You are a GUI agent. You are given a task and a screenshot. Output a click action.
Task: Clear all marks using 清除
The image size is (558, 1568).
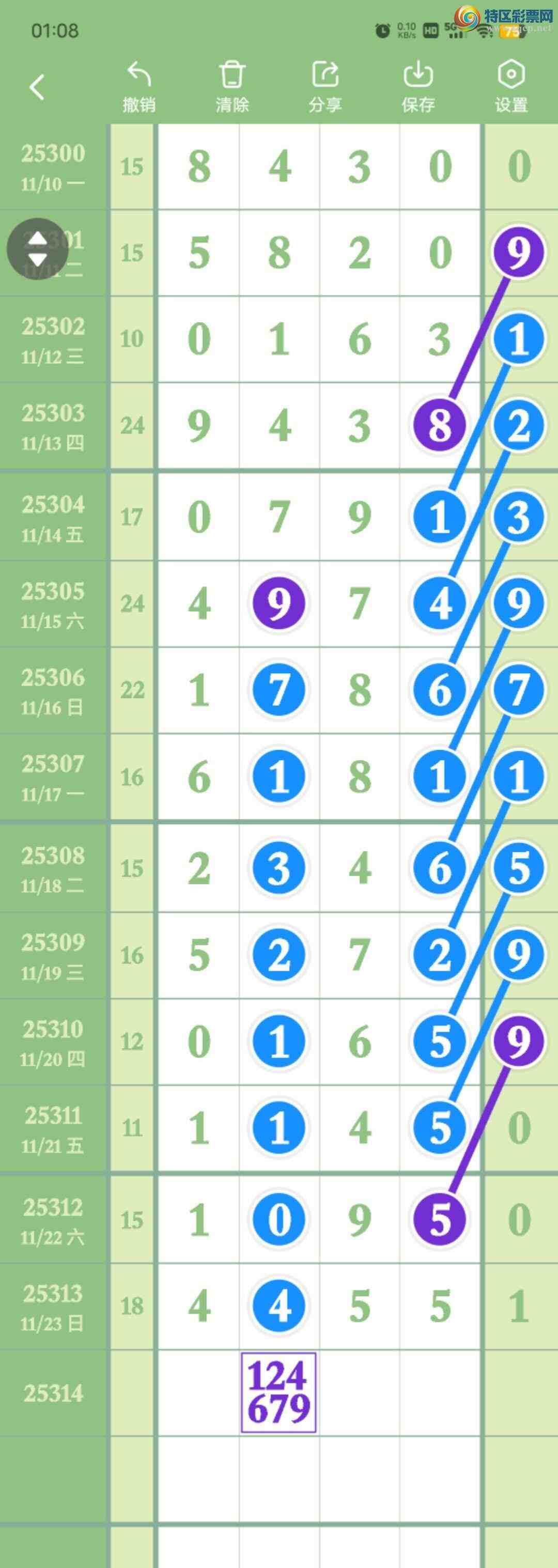click(232, 87)
